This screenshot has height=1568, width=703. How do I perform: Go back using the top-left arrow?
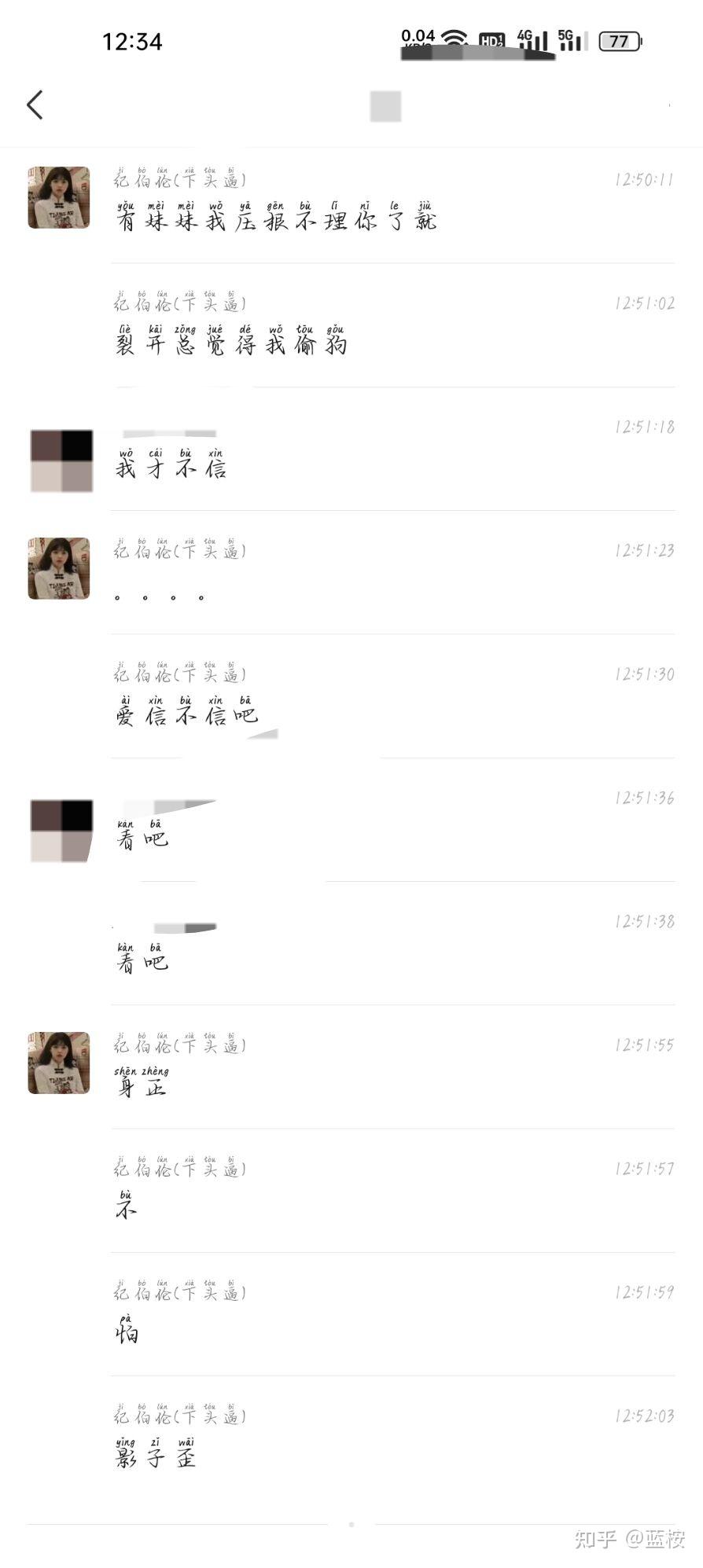click(x=35, y=105)
